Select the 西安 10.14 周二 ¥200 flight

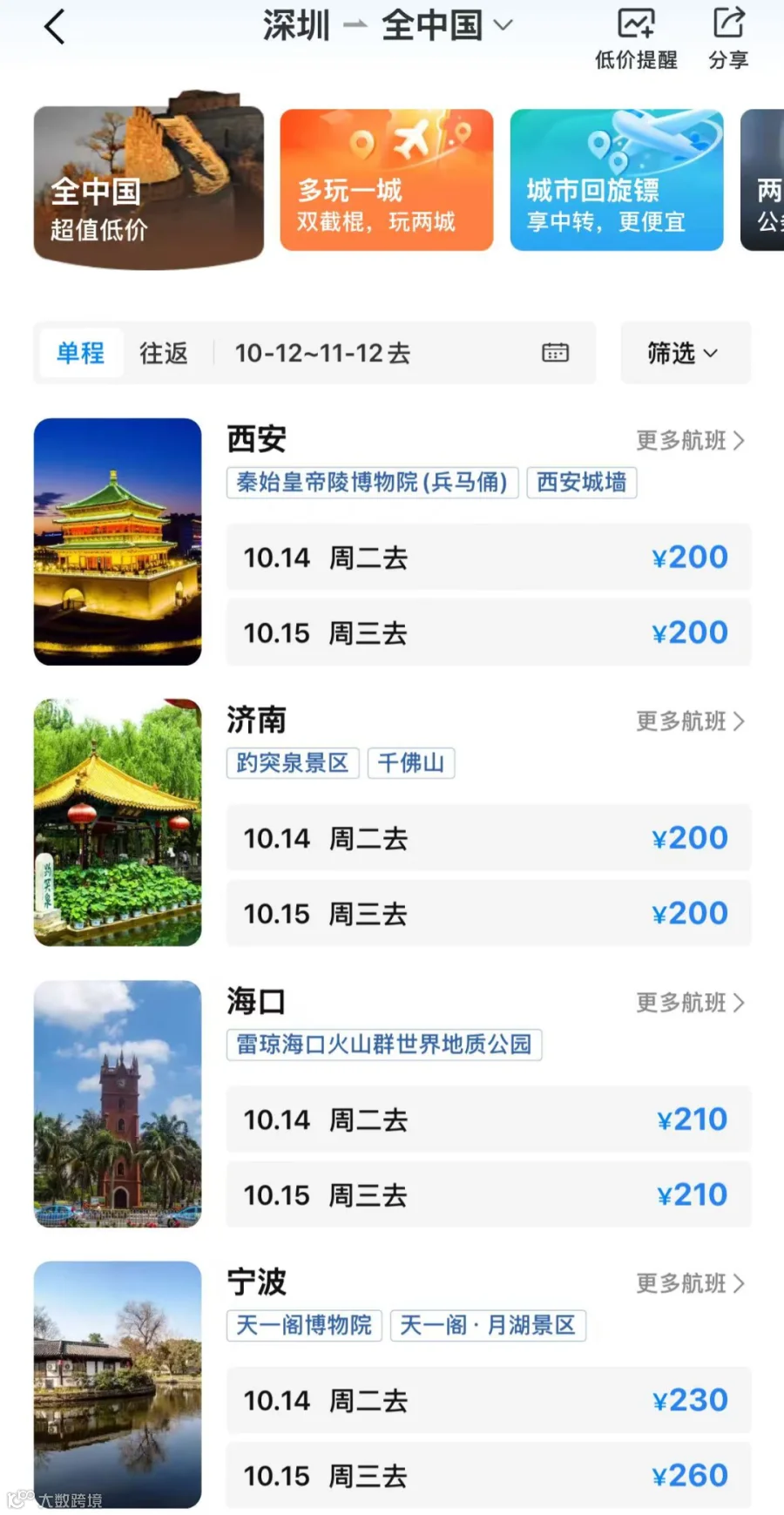(488, 558)
